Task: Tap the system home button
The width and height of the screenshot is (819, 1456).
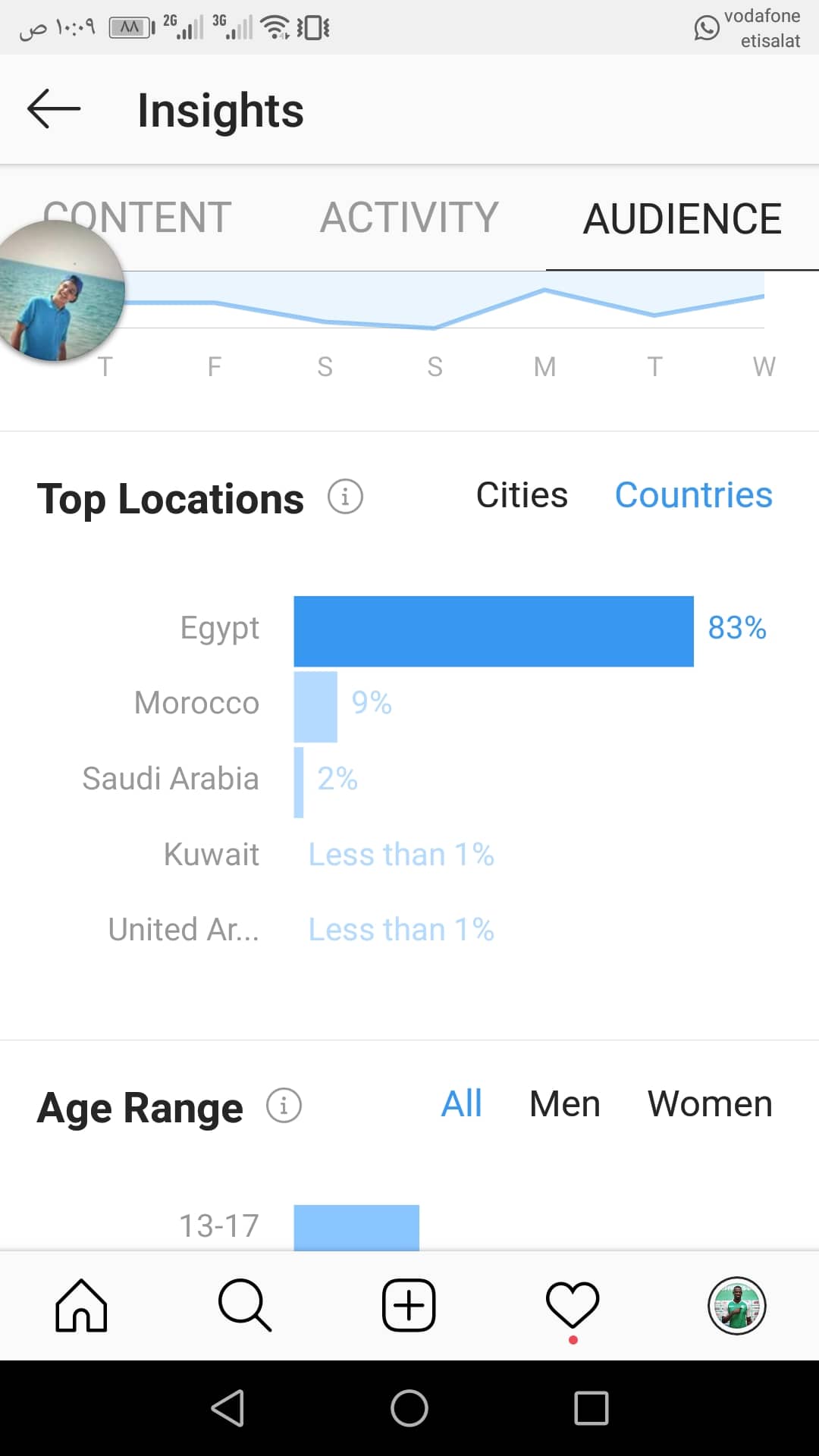Action: (x=409, y=1408)
